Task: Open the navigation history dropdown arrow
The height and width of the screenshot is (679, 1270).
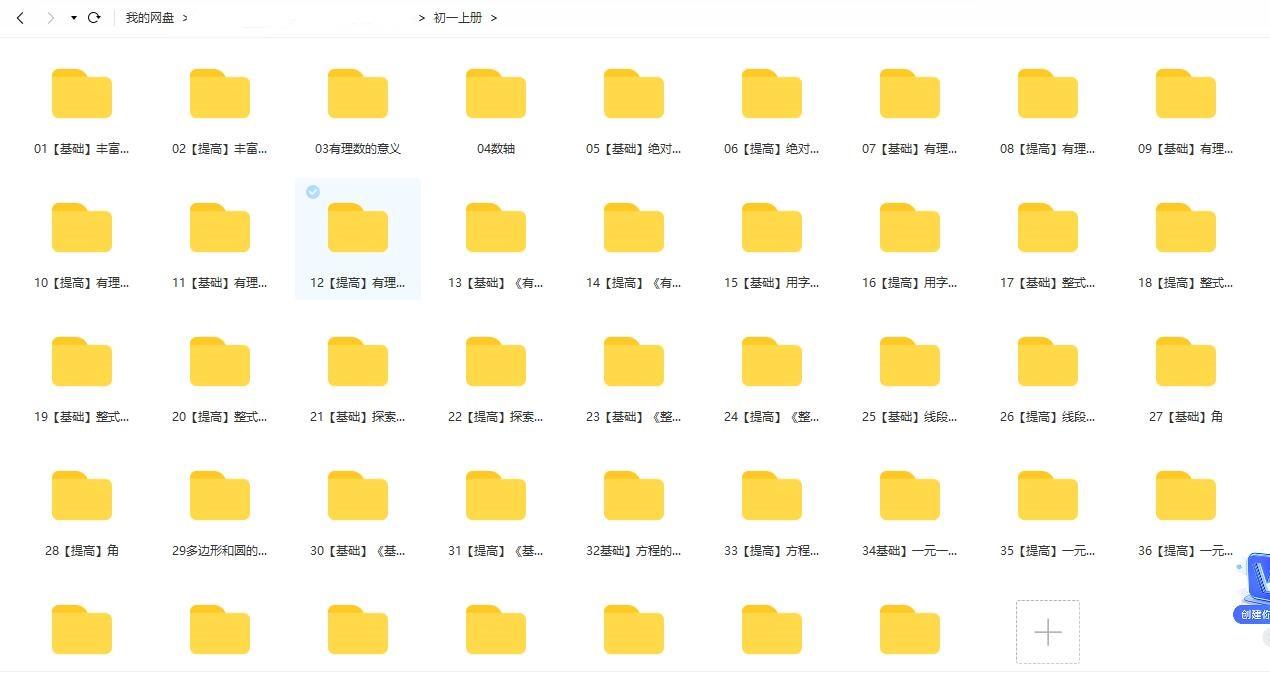Action: click(74, 18)
